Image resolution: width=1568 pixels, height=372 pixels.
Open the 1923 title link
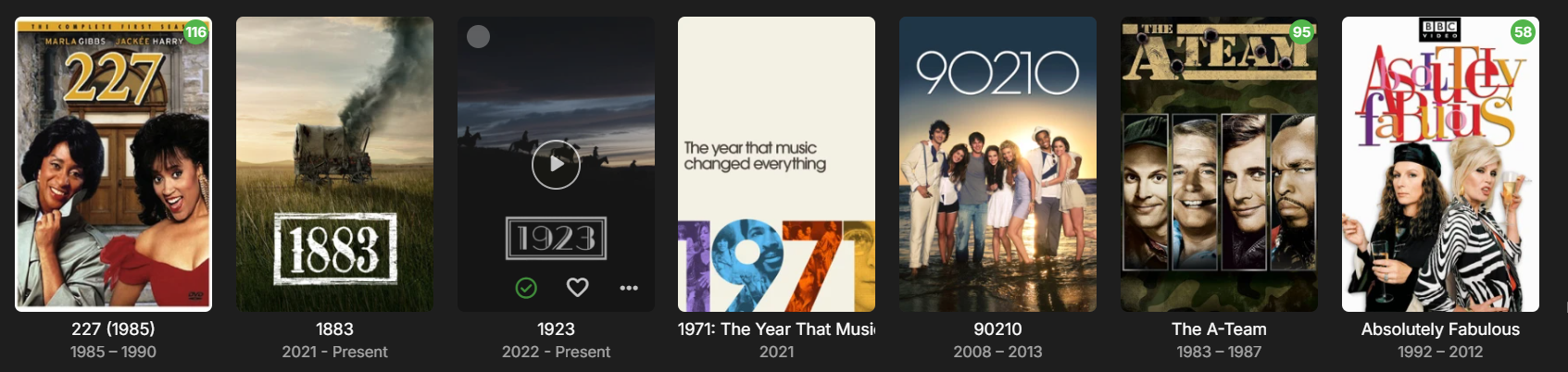click(556, 329)
